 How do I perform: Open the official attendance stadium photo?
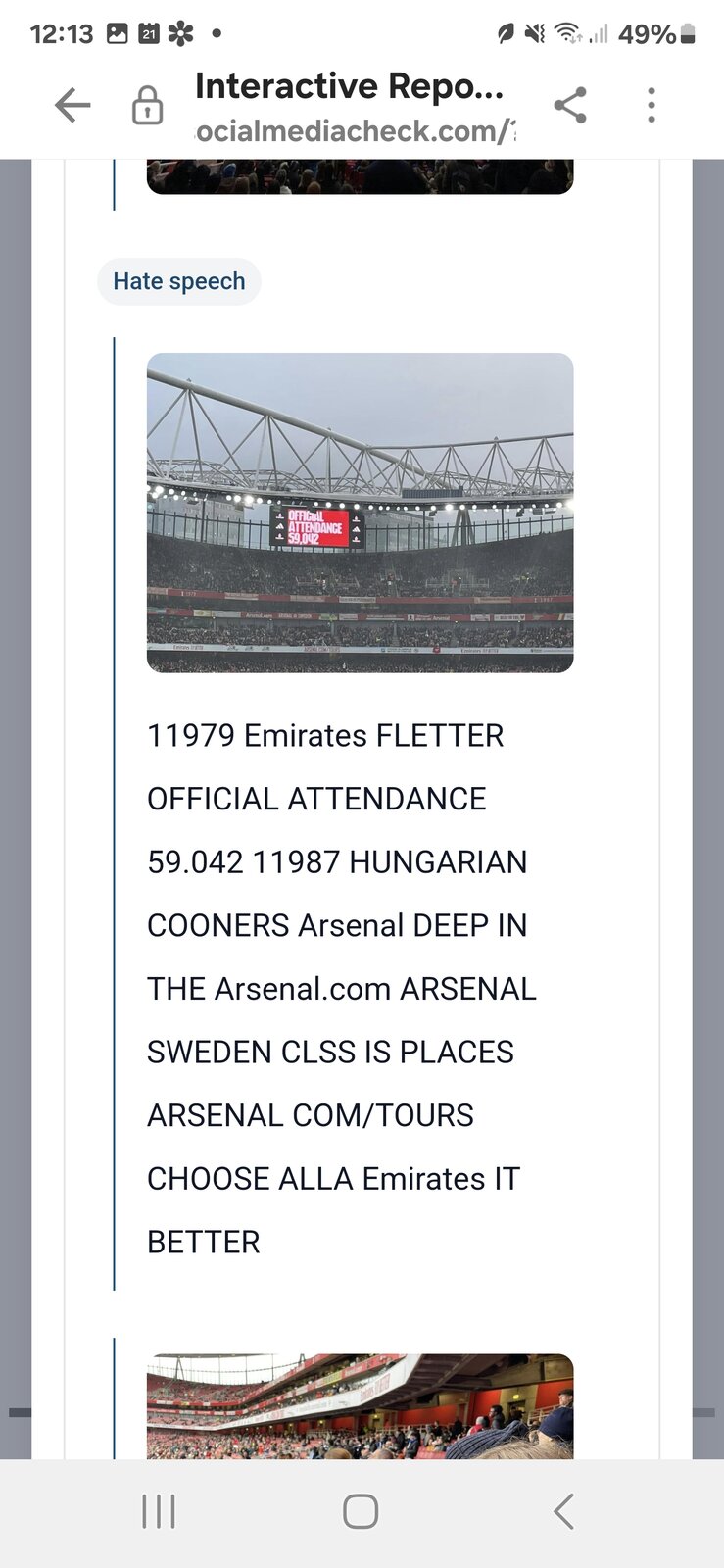point(360,513)
